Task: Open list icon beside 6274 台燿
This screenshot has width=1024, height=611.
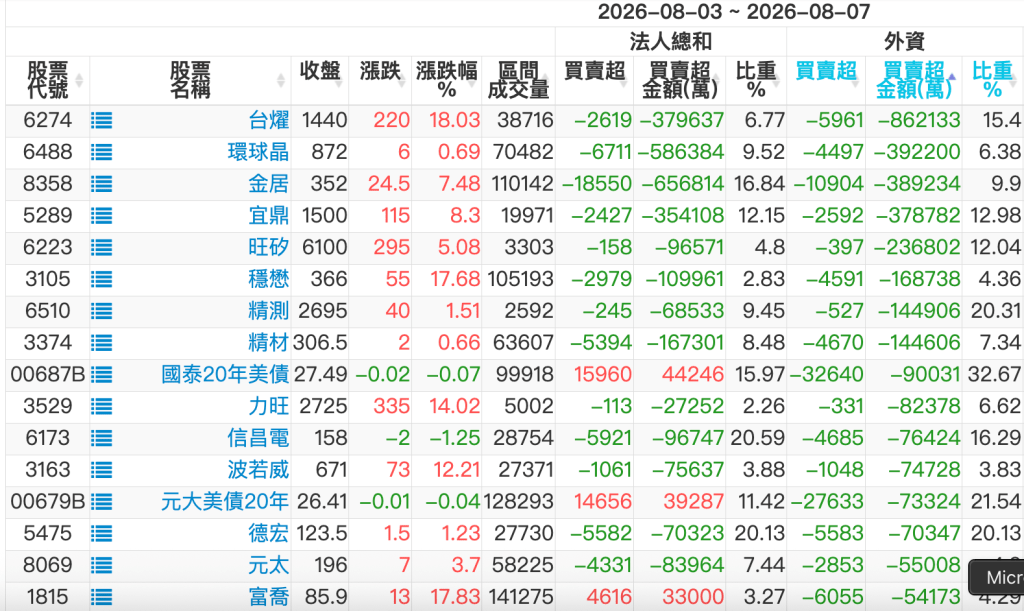Action: (101, 121)
